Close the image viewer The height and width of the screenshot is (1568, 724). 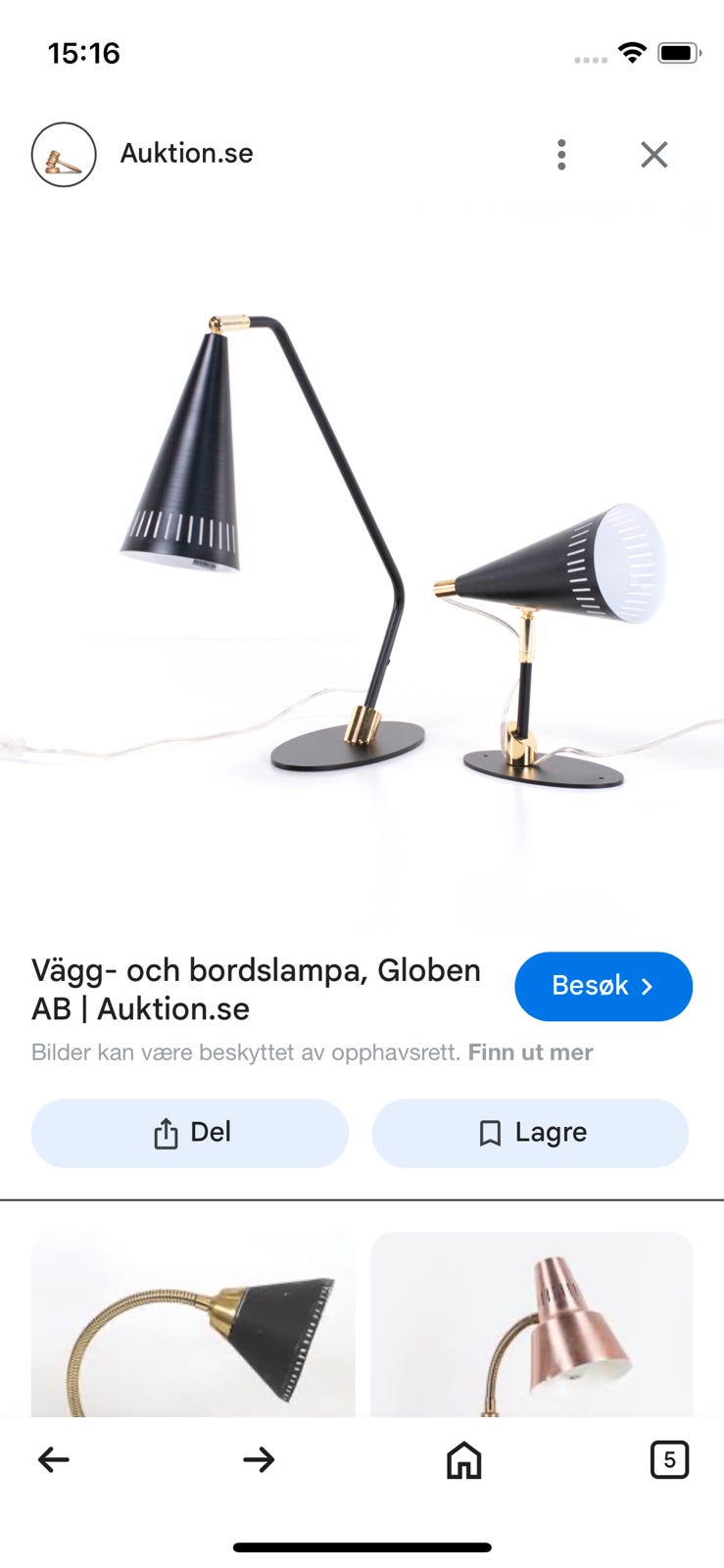(653, 155)
